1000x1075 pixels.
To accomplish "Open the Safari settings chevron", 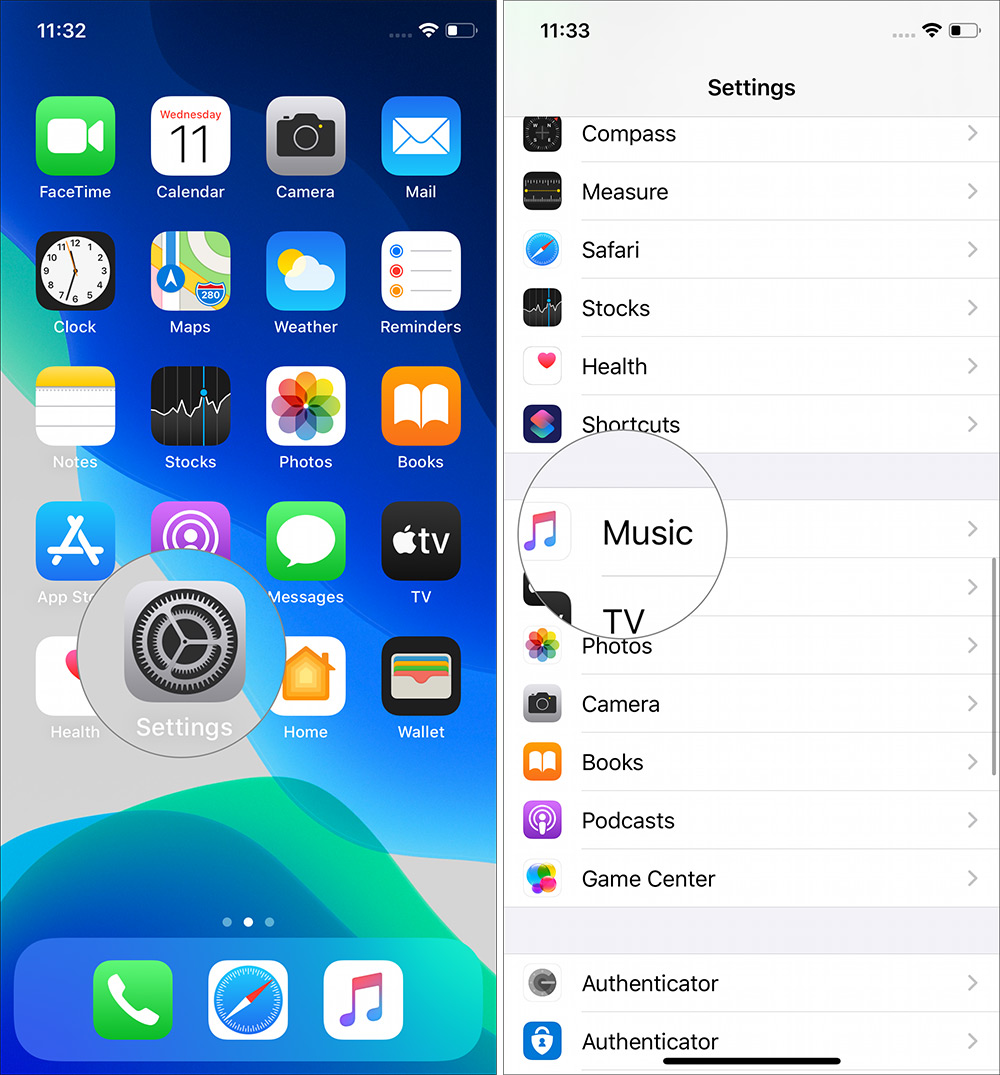I will 750,249.
